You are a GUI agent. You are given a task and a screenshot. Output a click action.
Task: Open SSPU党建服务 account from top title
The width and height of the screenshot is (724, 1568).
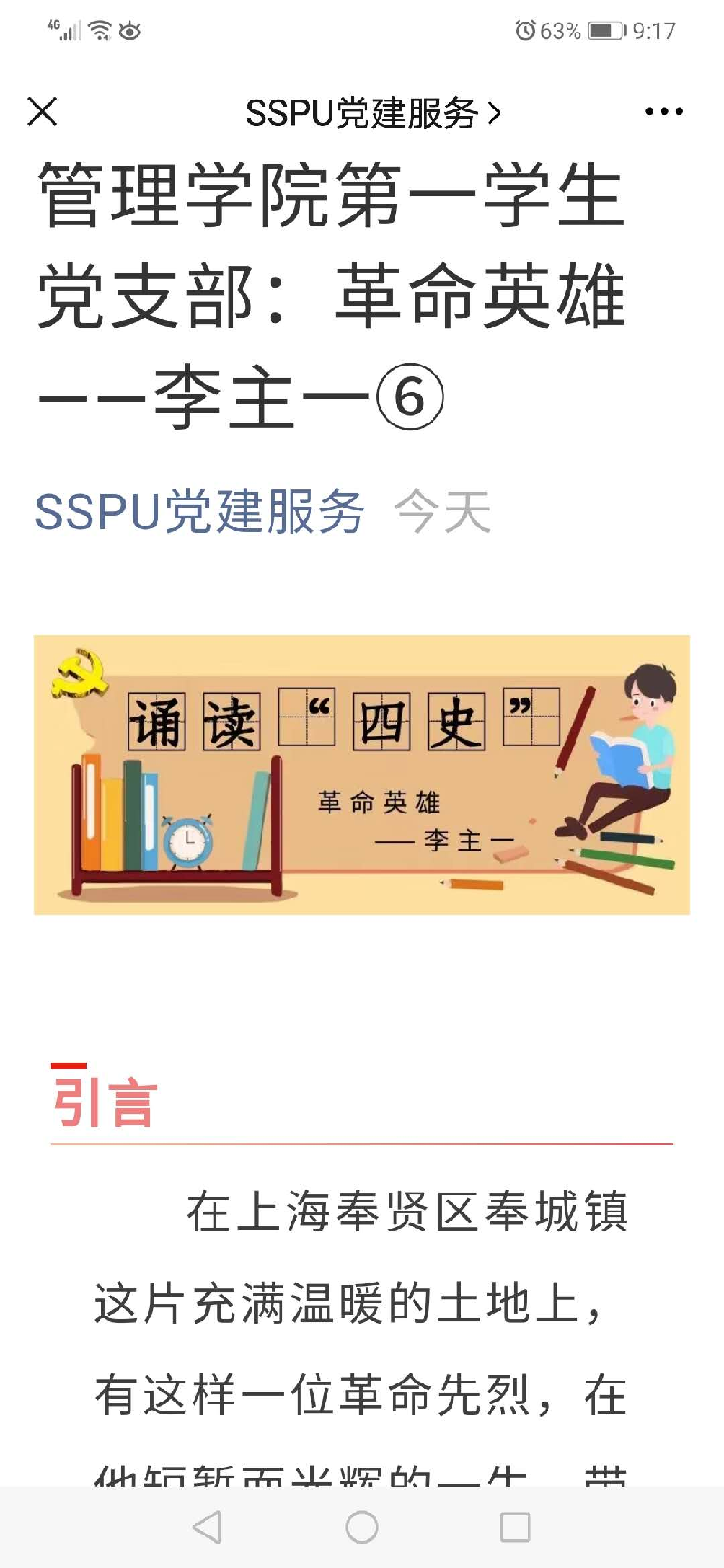click(x=372, y=113)
